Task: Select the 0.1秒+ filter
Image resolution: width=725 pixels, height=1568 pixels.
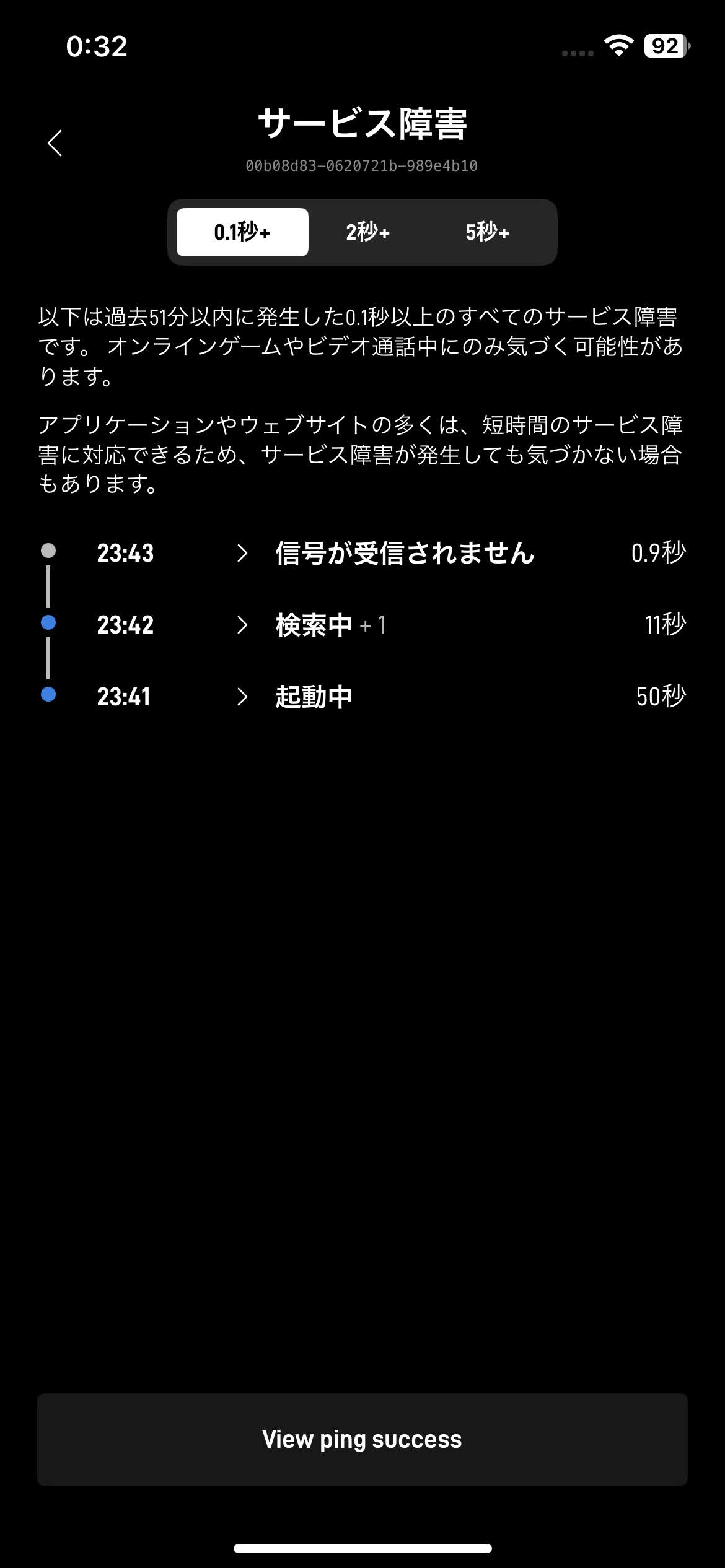Action: click(242, 232)
